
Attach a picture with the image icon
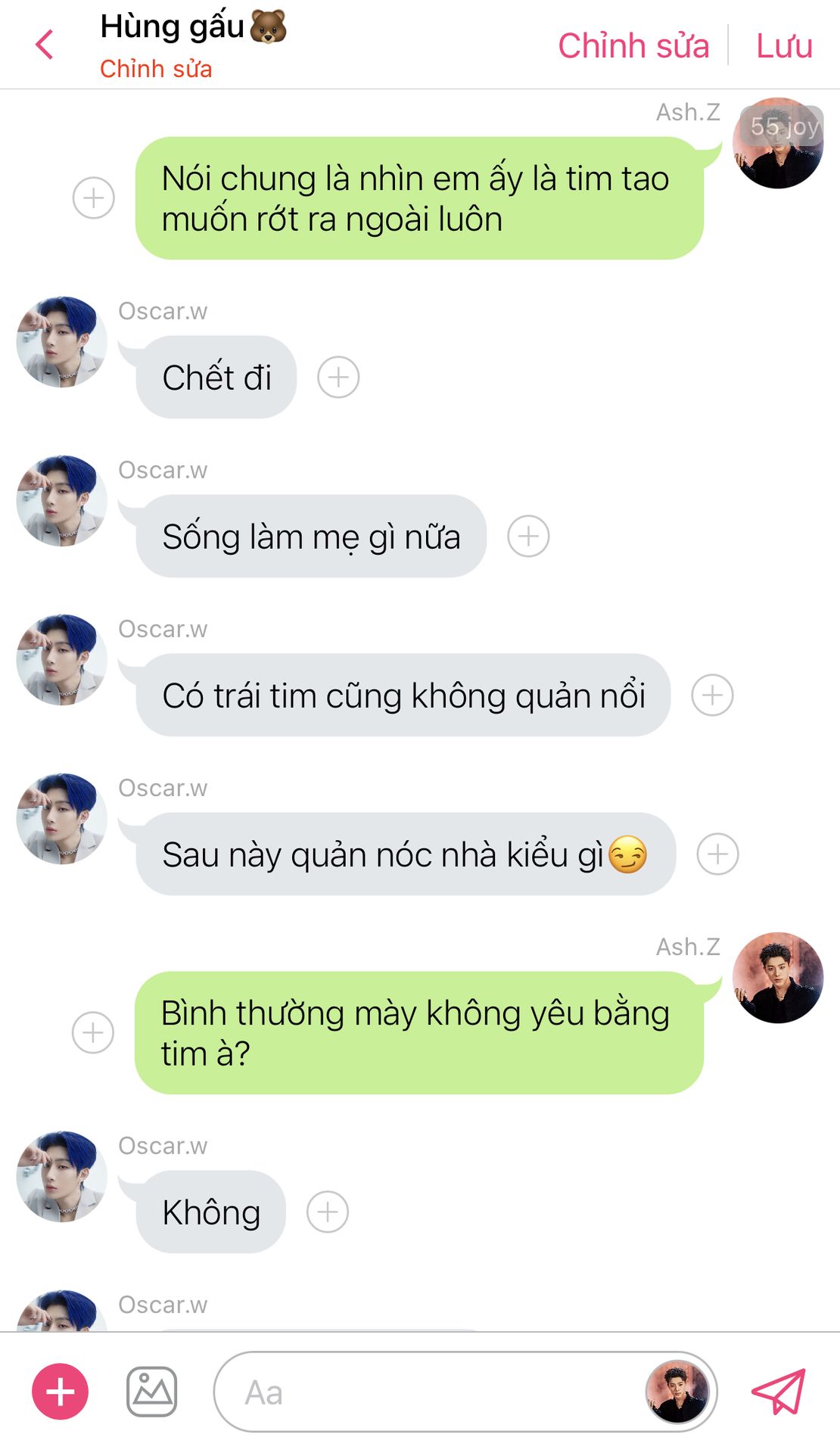tap(152, 1392)
